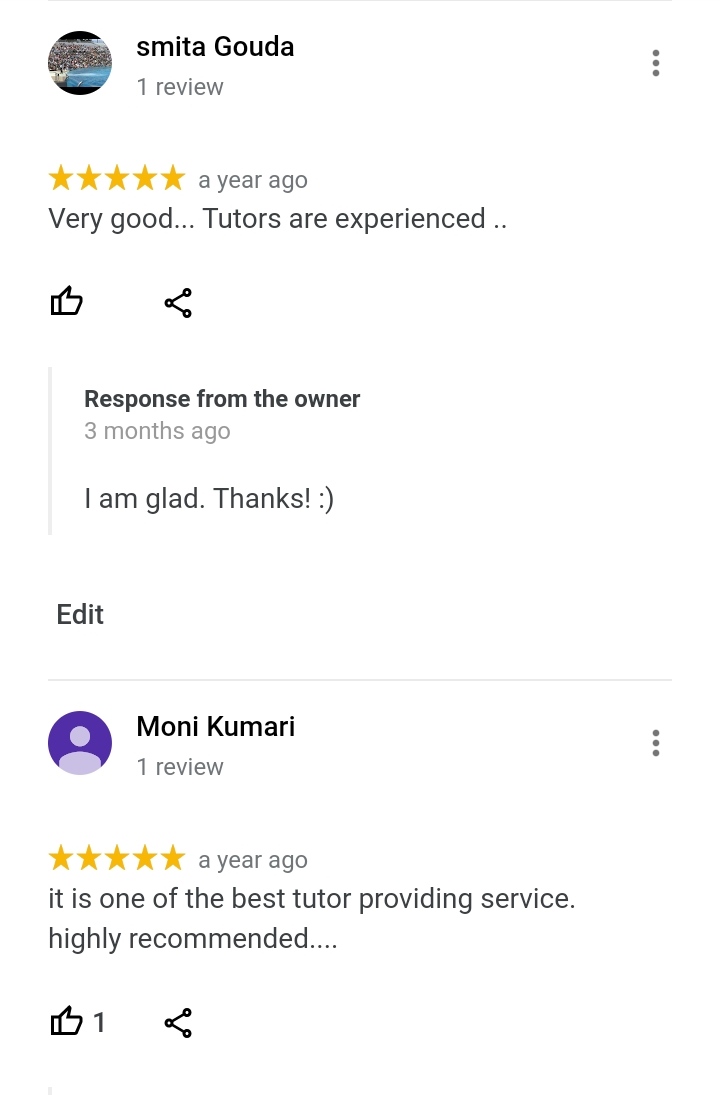Open smita Gouda's profile picture
The height and width of the screenshot is (1095, 720).
(80, 63)
